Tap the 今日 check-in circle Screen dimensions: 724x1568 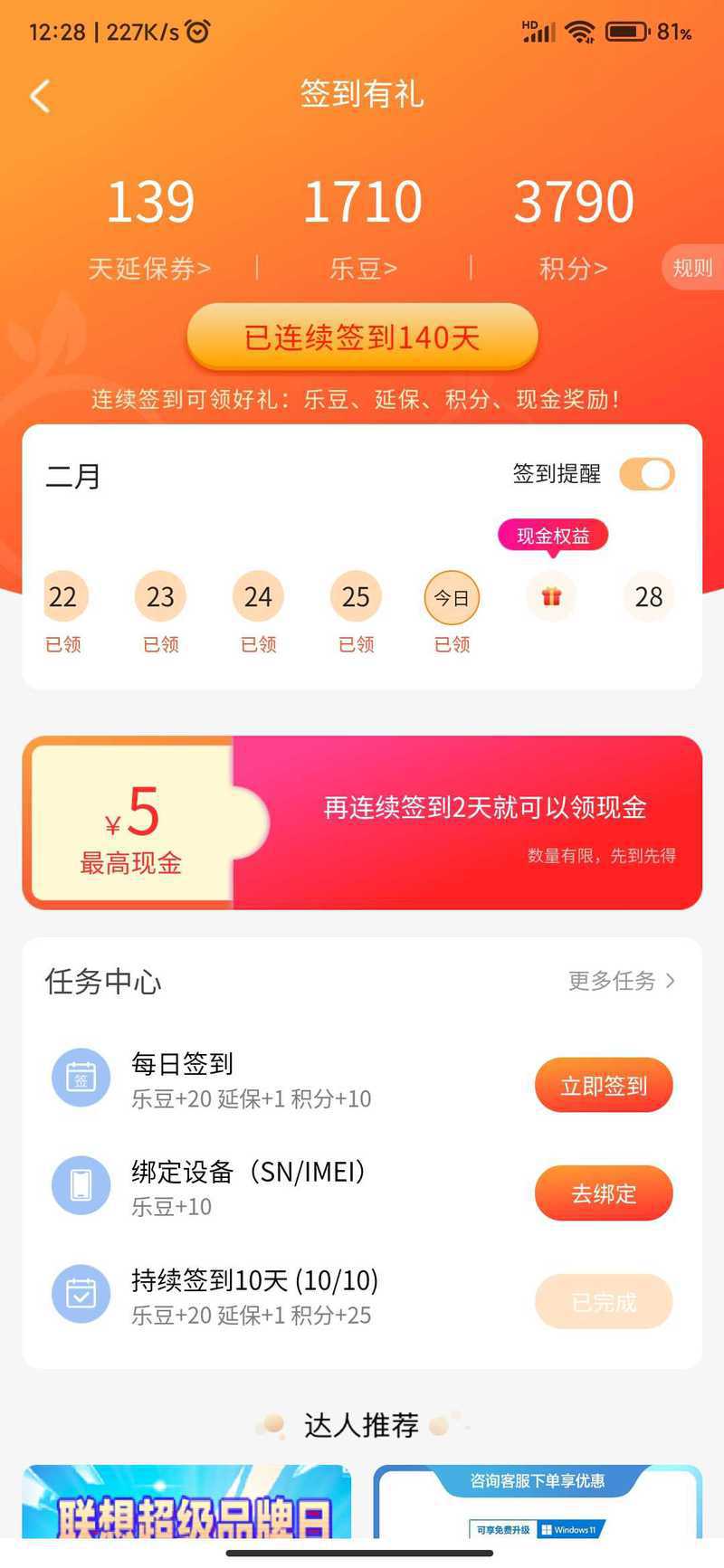(x=452, y=598)
